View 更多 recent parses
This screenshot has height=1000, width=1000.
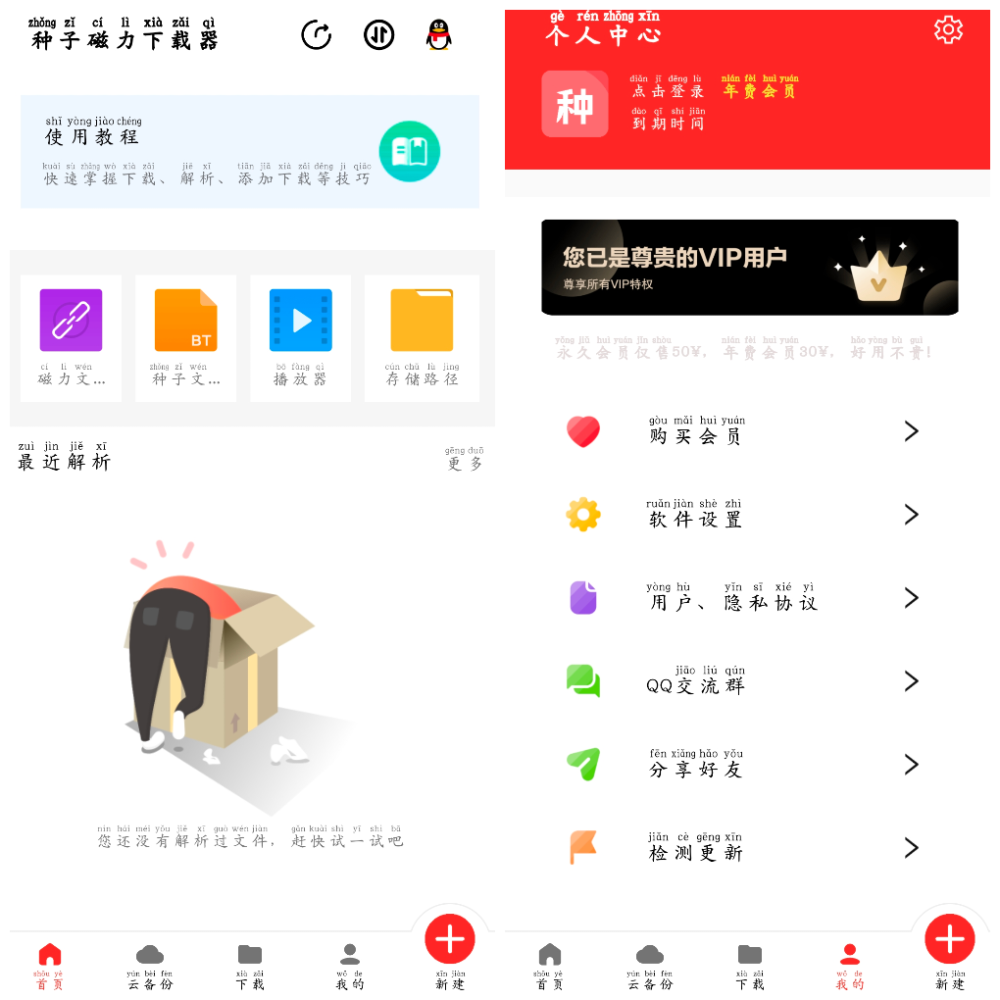tap(464, 459)
